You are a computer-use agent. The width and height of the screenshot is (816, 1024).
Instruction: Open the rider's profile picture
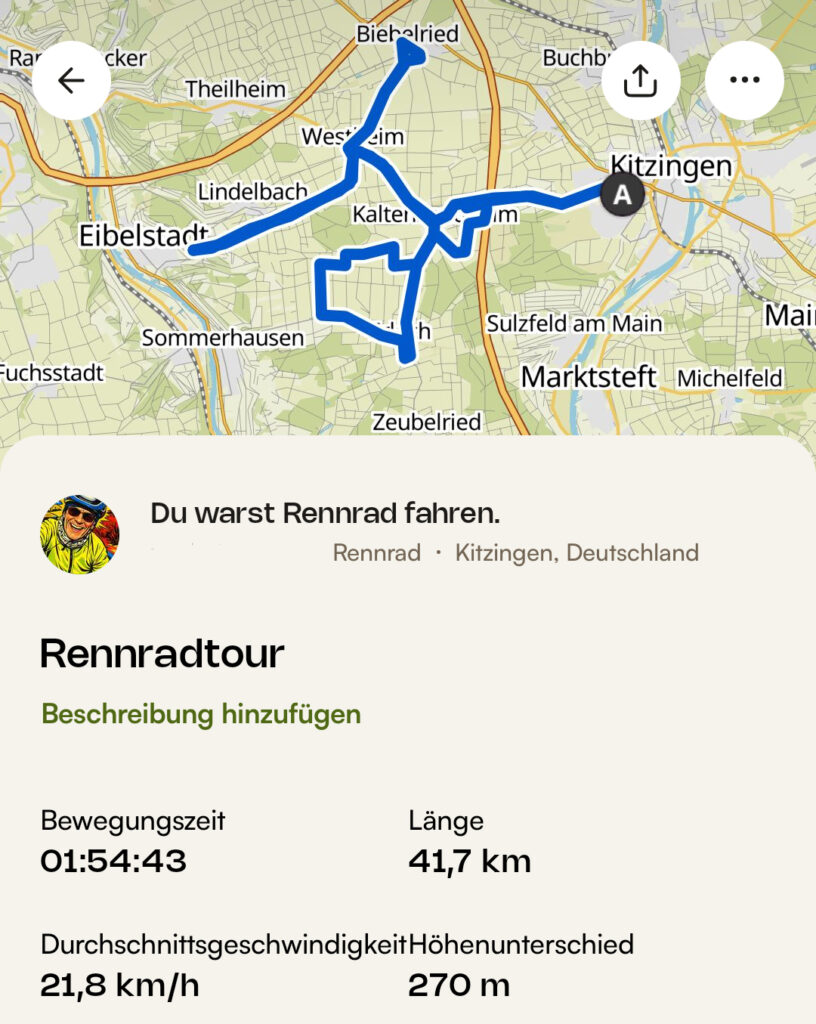(x=79, y=534)
